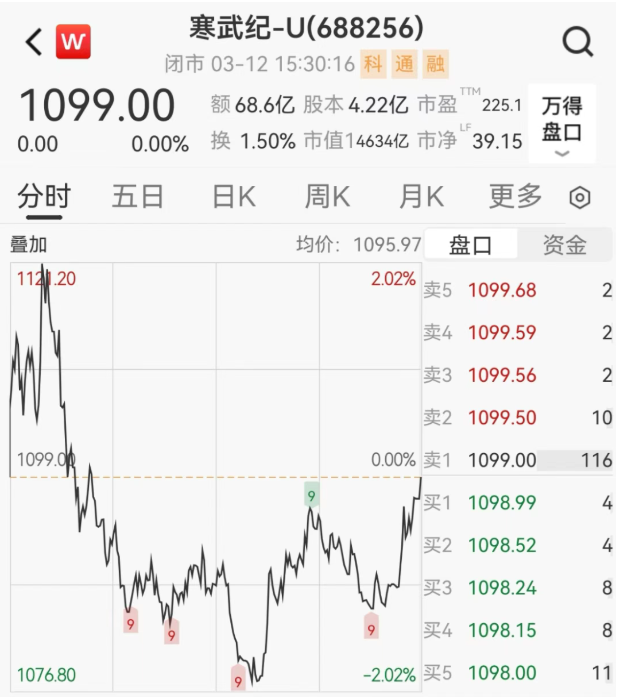Switch to the 分时 chart tab
Viewport: 619px width, 697px height.
click(44, 196)
